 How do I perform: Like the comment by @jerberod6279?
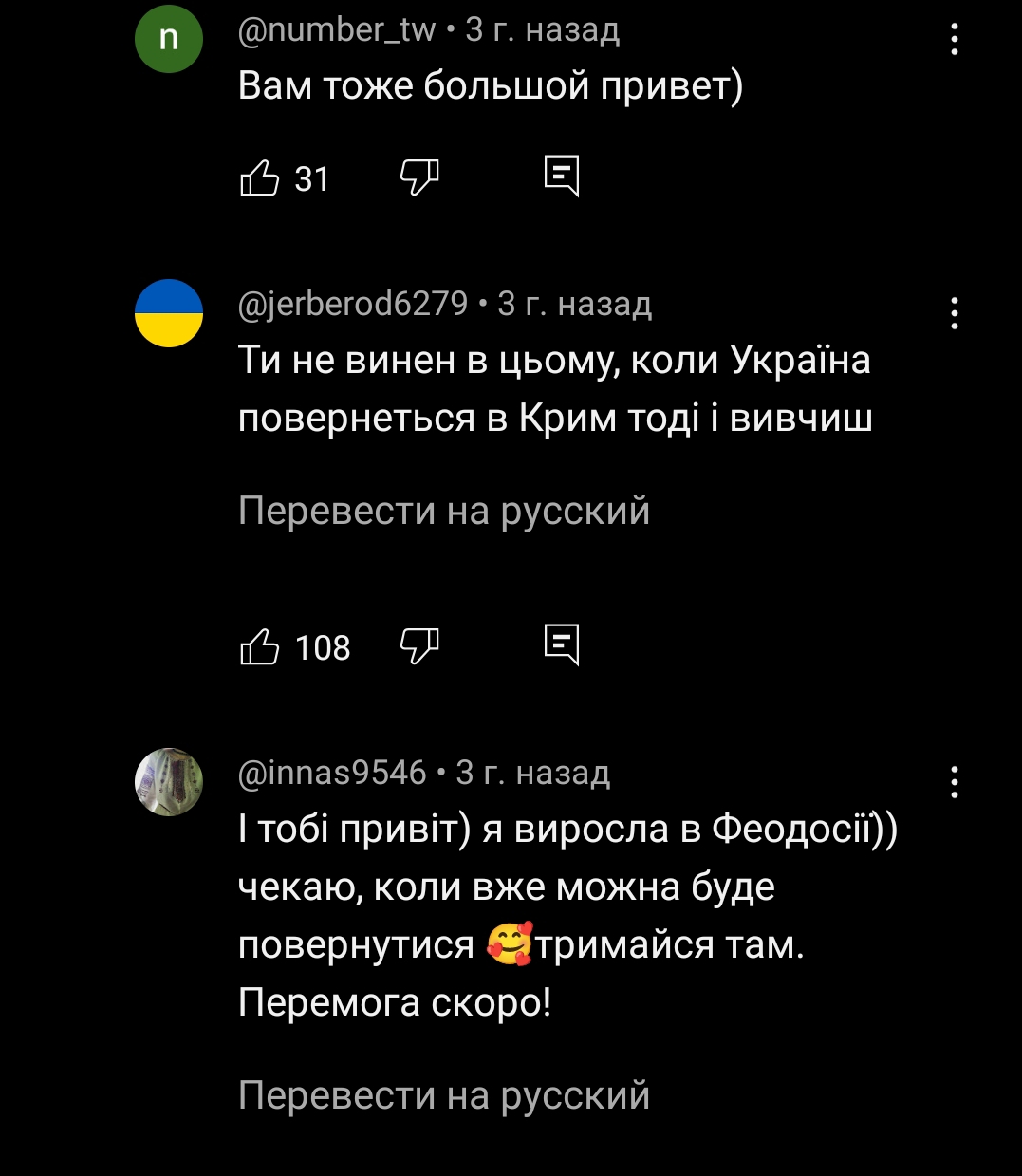260,647
